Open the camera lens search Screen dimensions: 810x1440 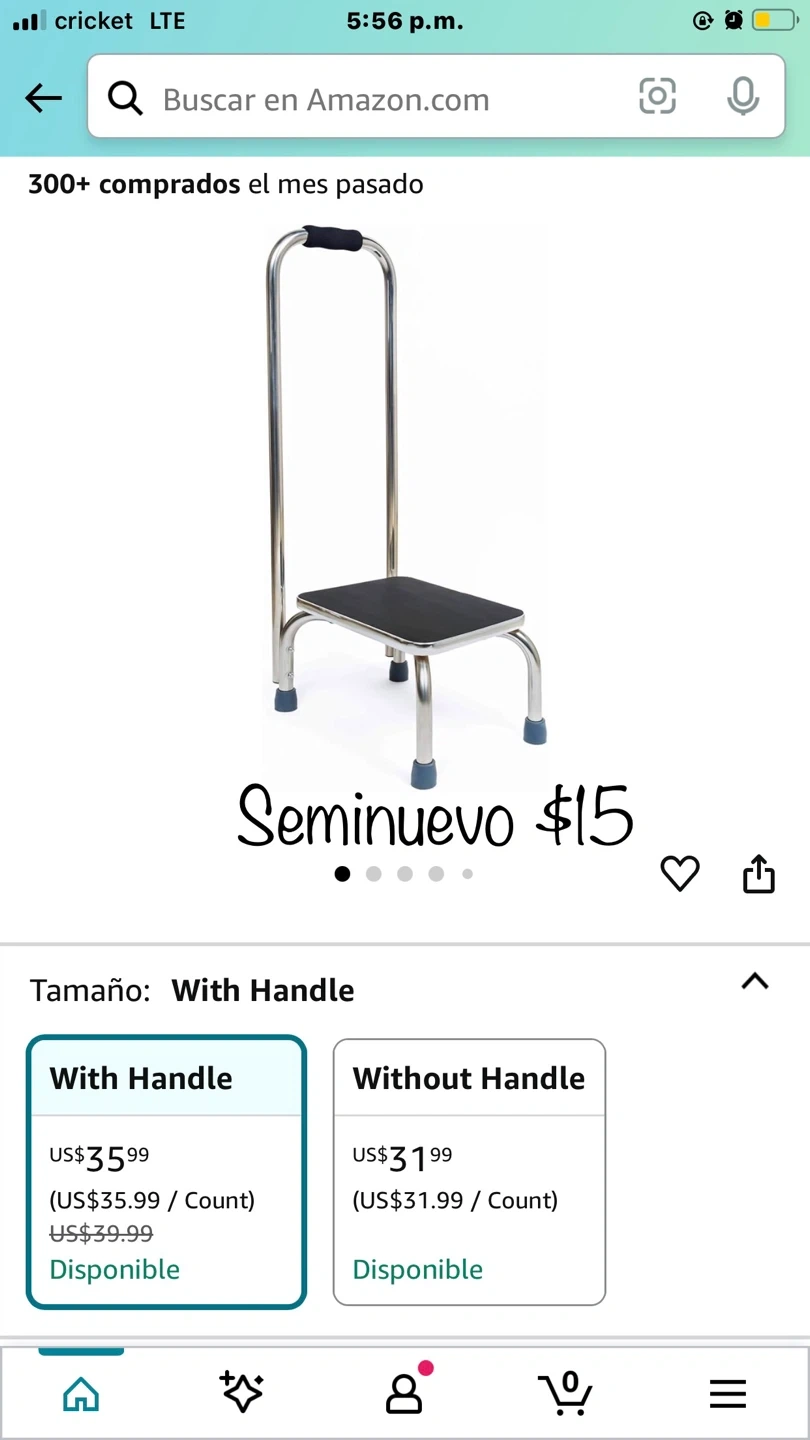[x=657, y=97]
